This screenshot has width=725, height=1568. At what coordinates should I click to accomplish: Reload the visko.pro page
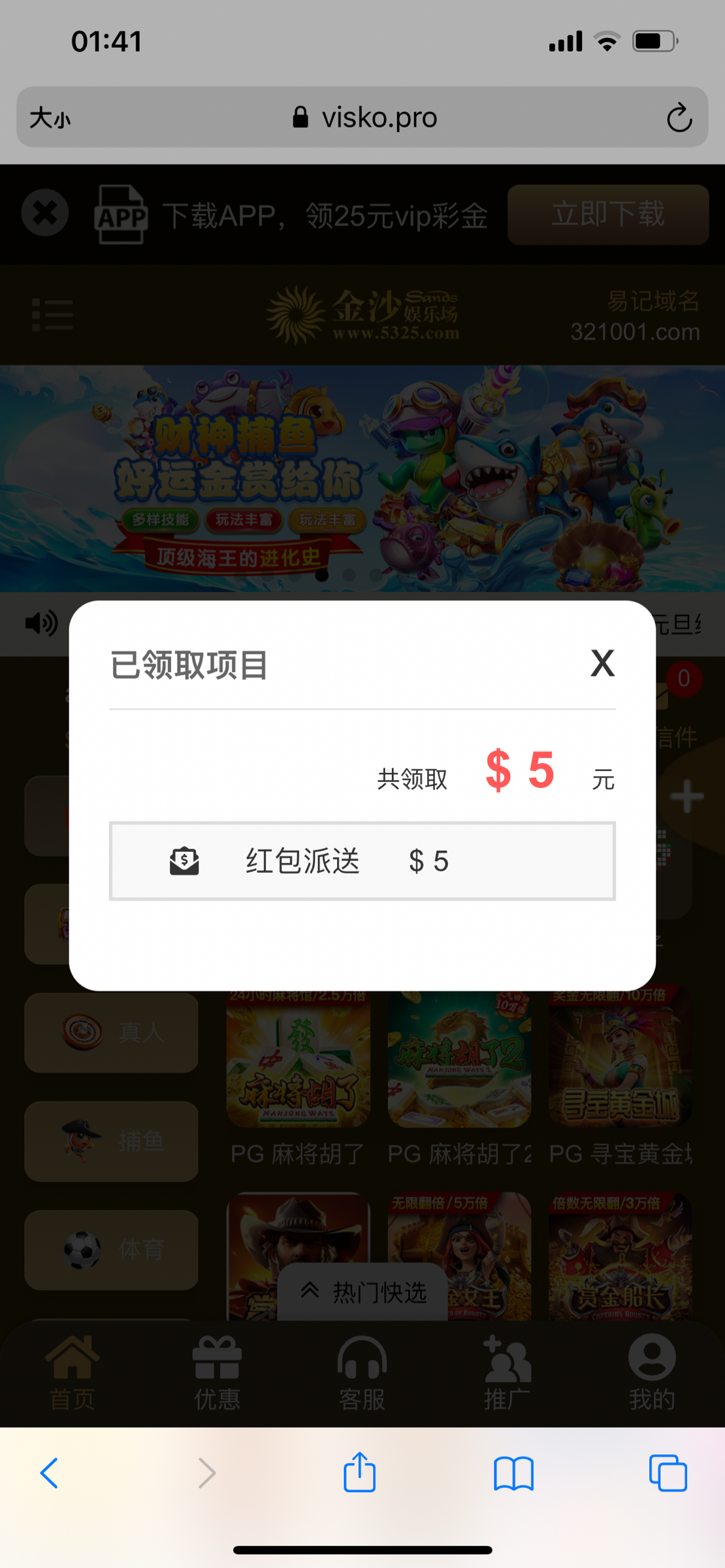[679, 118]
